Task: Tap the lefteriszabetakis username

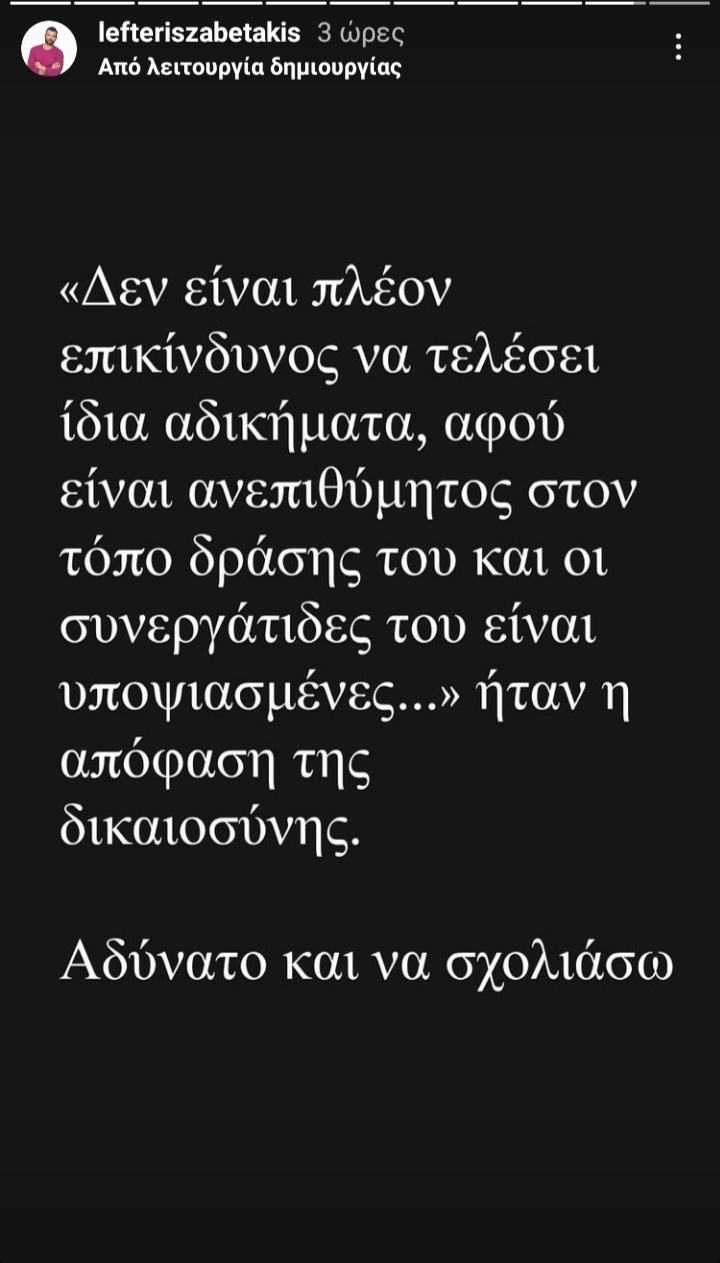Action: (x=200, y=33)
